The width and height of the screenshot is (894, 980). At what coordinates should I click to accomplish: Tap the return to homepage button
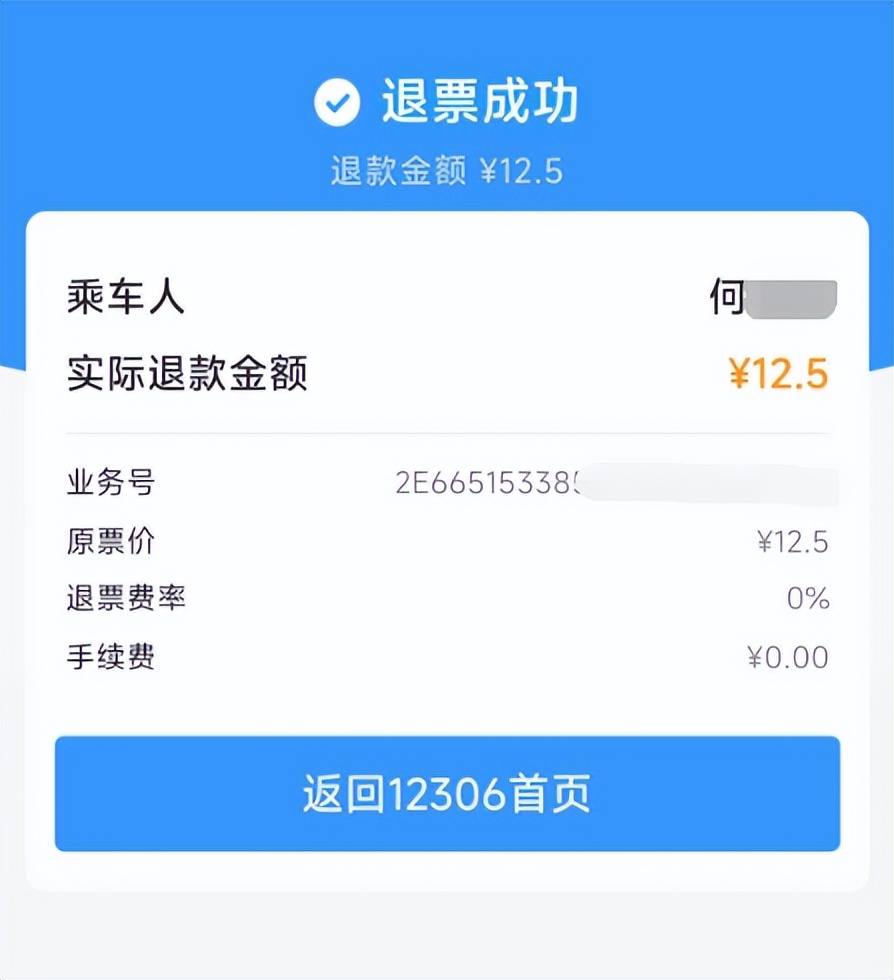tap(446, 792)
